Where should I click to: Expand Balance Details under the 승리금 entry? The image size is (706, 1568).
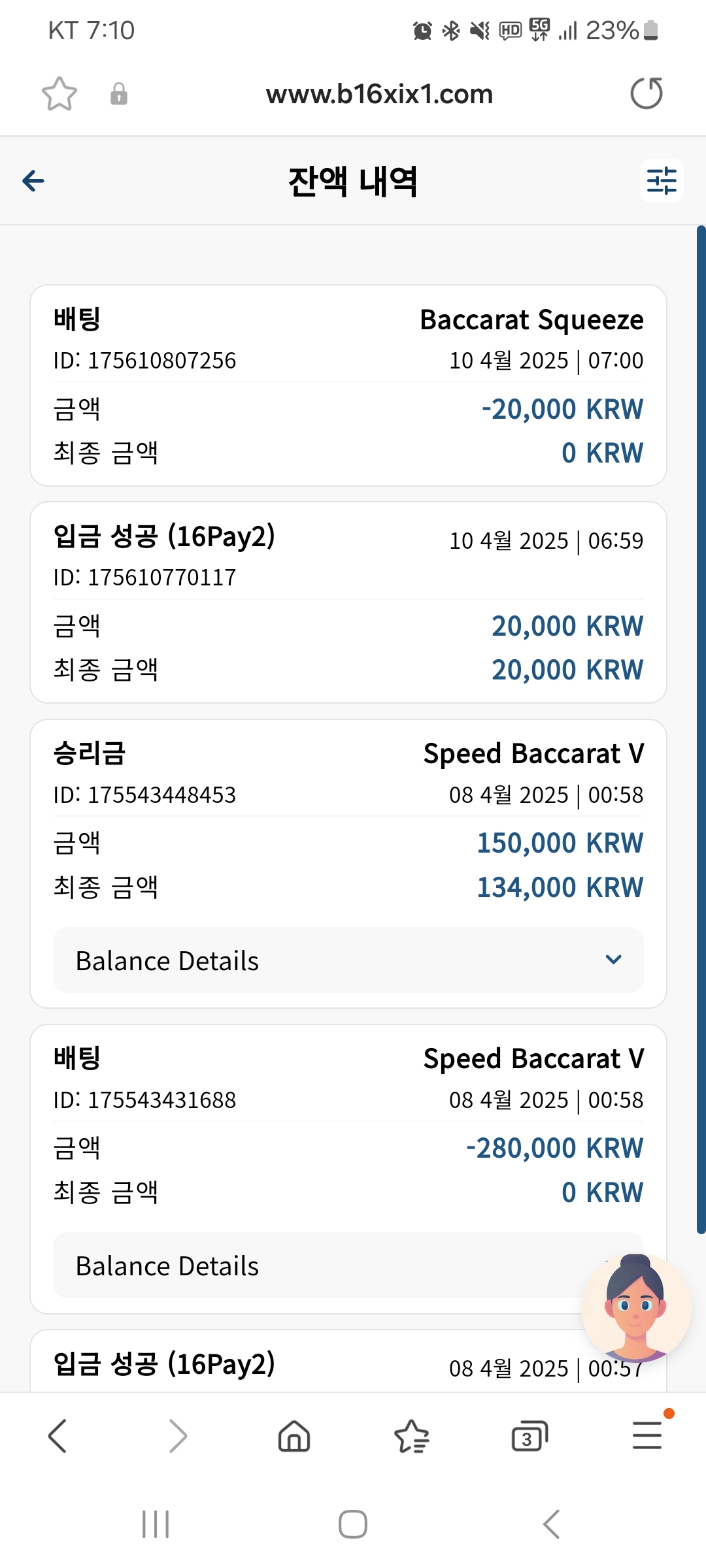(348, 960)
